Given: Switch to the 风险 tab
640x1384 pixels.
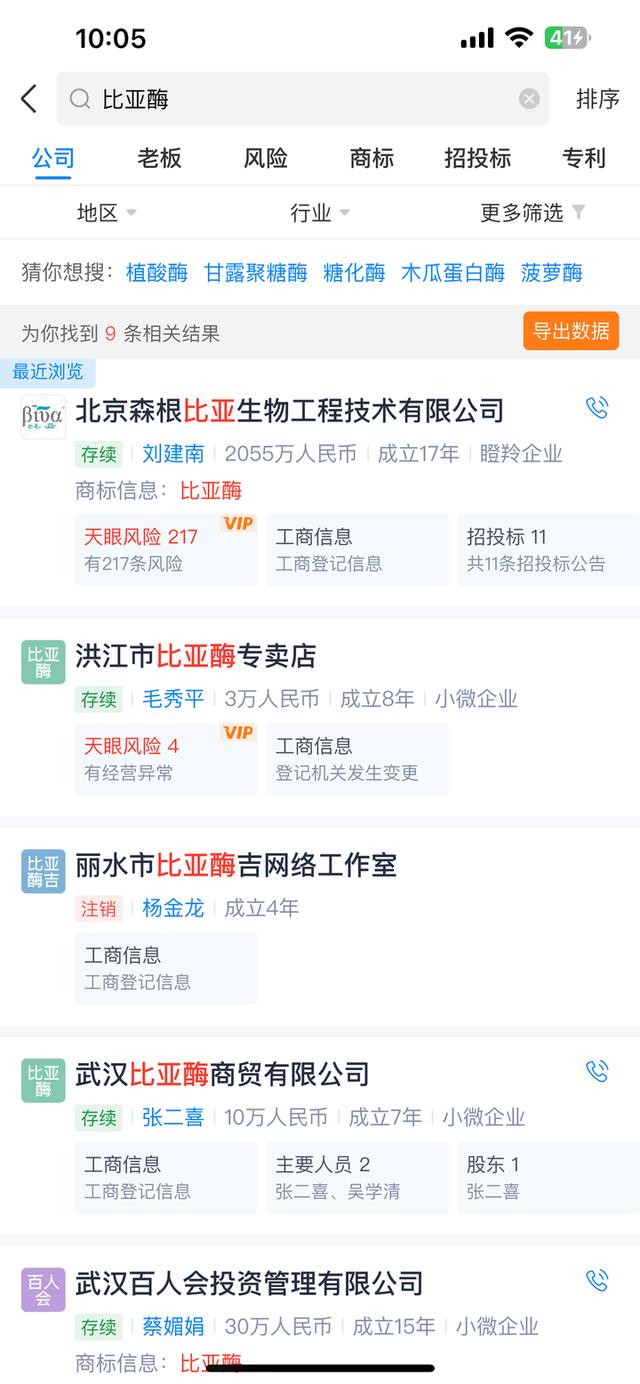Looking at the screenshot, I should (x=266, y=158).
